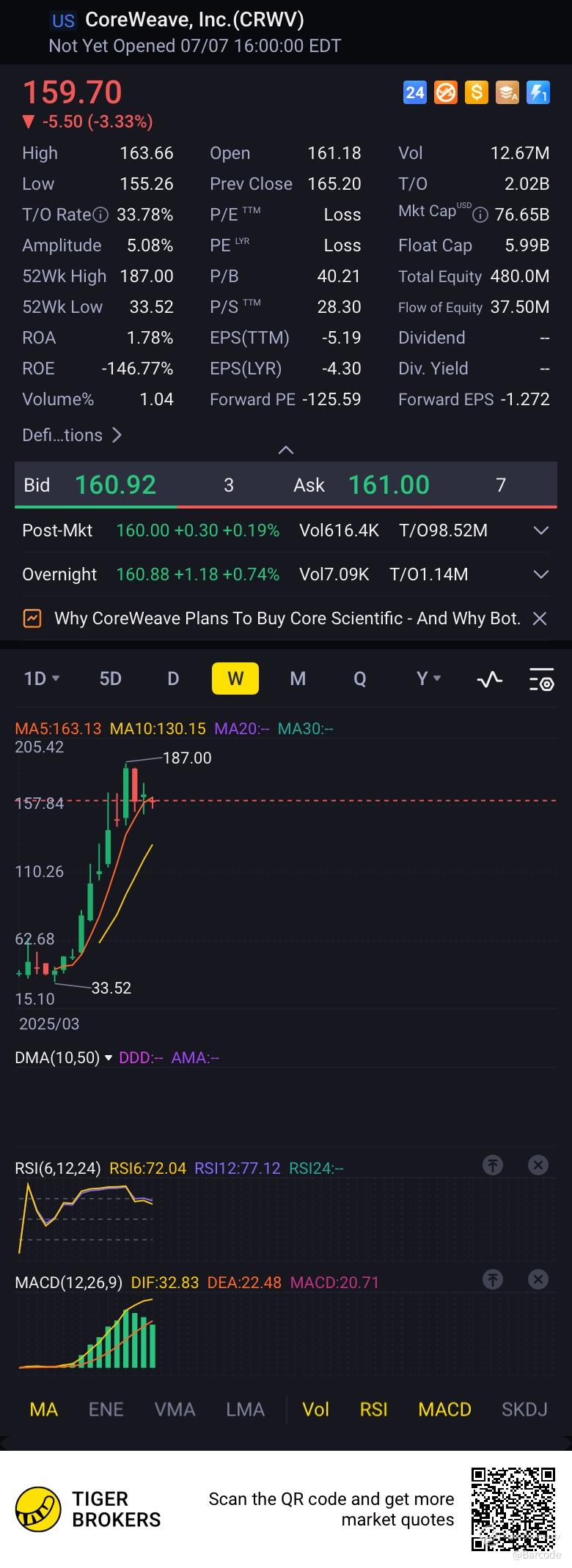The image size is (572, 1568).
Task: Tap the T/O Rate info icon
Action: click(100, 215)
